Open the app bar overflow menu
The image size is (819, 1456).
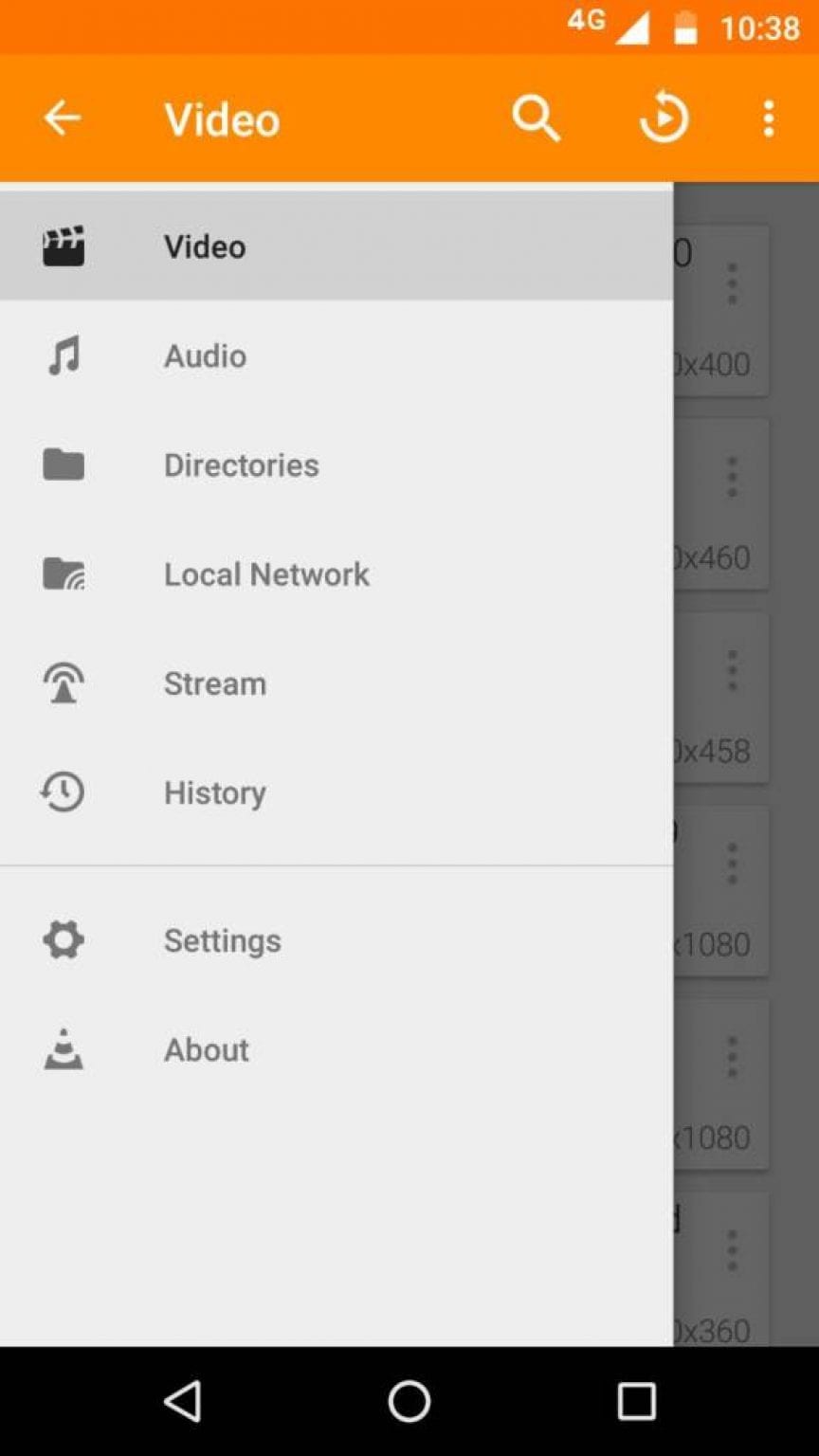pyautogui.click(x=769, y=119)
